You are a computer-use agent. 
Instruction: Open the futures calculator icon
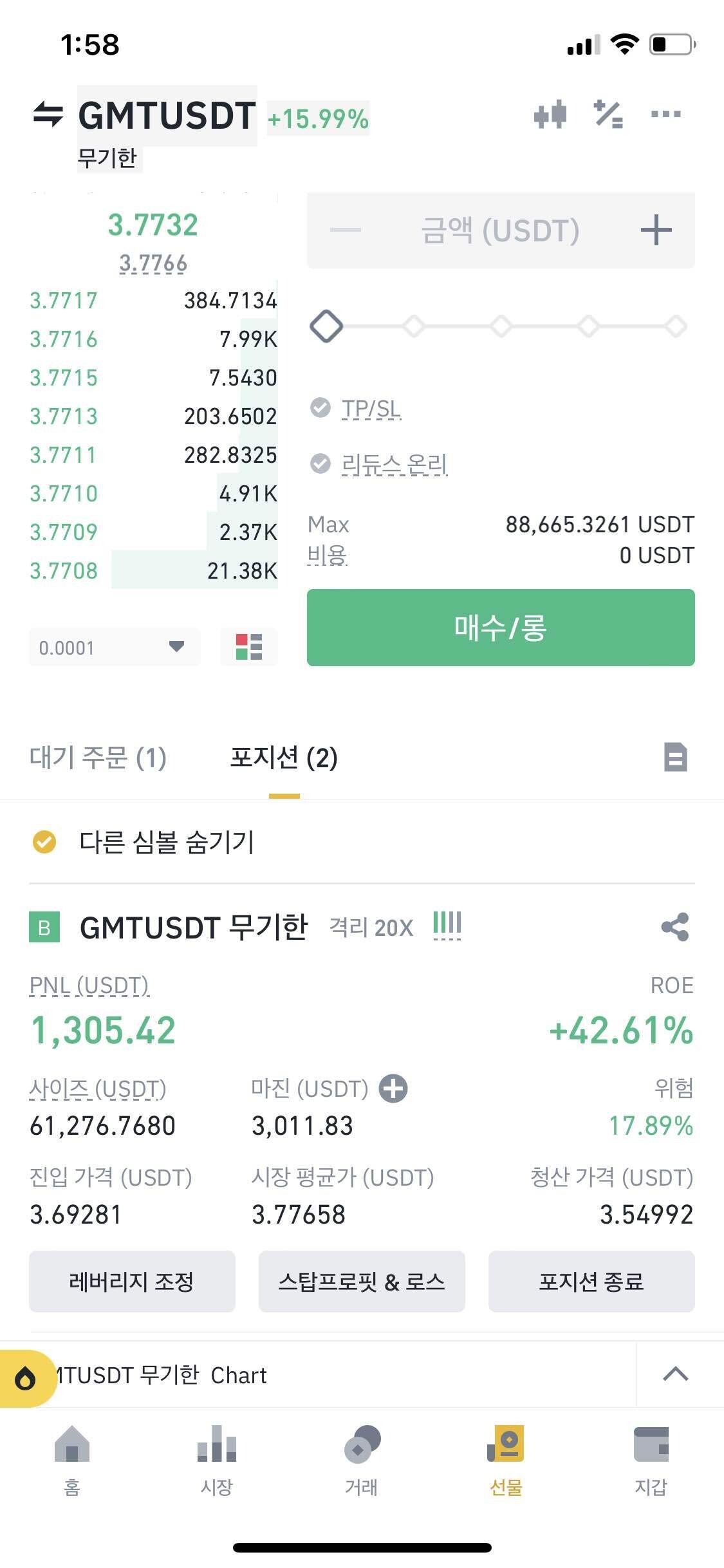608,114
